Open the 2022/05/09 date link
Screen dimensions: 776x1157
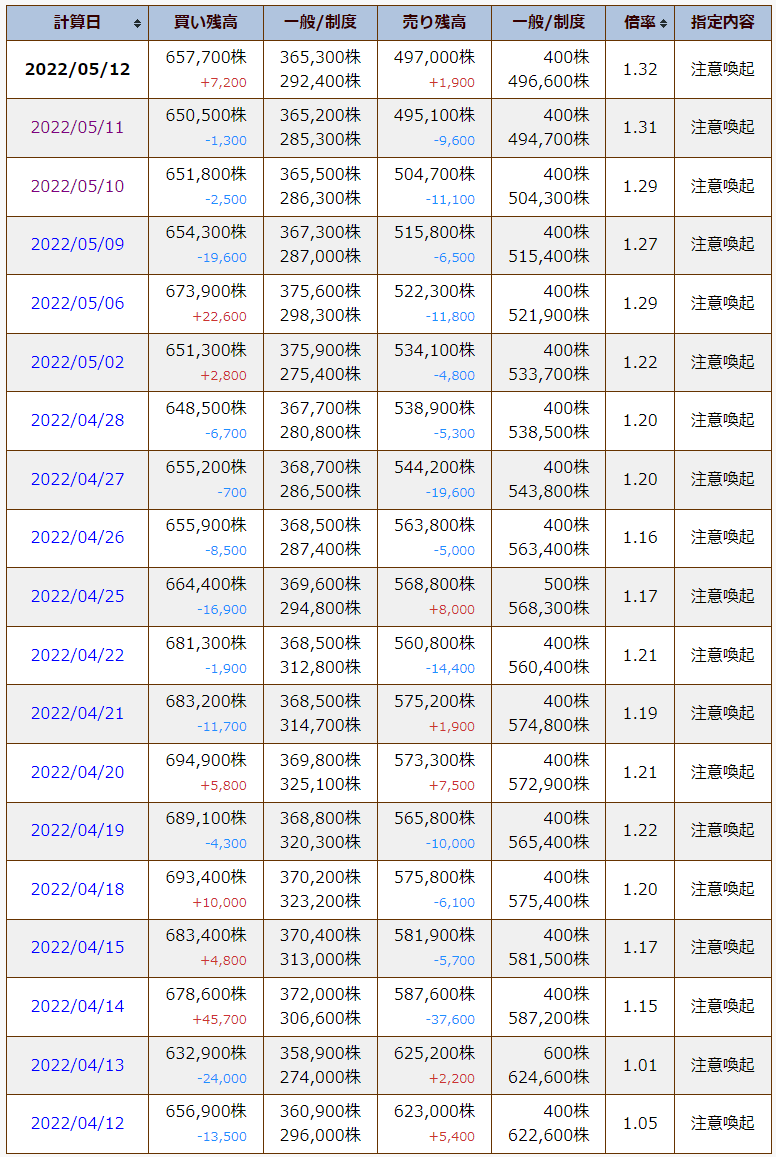click(x=77, y=244)
